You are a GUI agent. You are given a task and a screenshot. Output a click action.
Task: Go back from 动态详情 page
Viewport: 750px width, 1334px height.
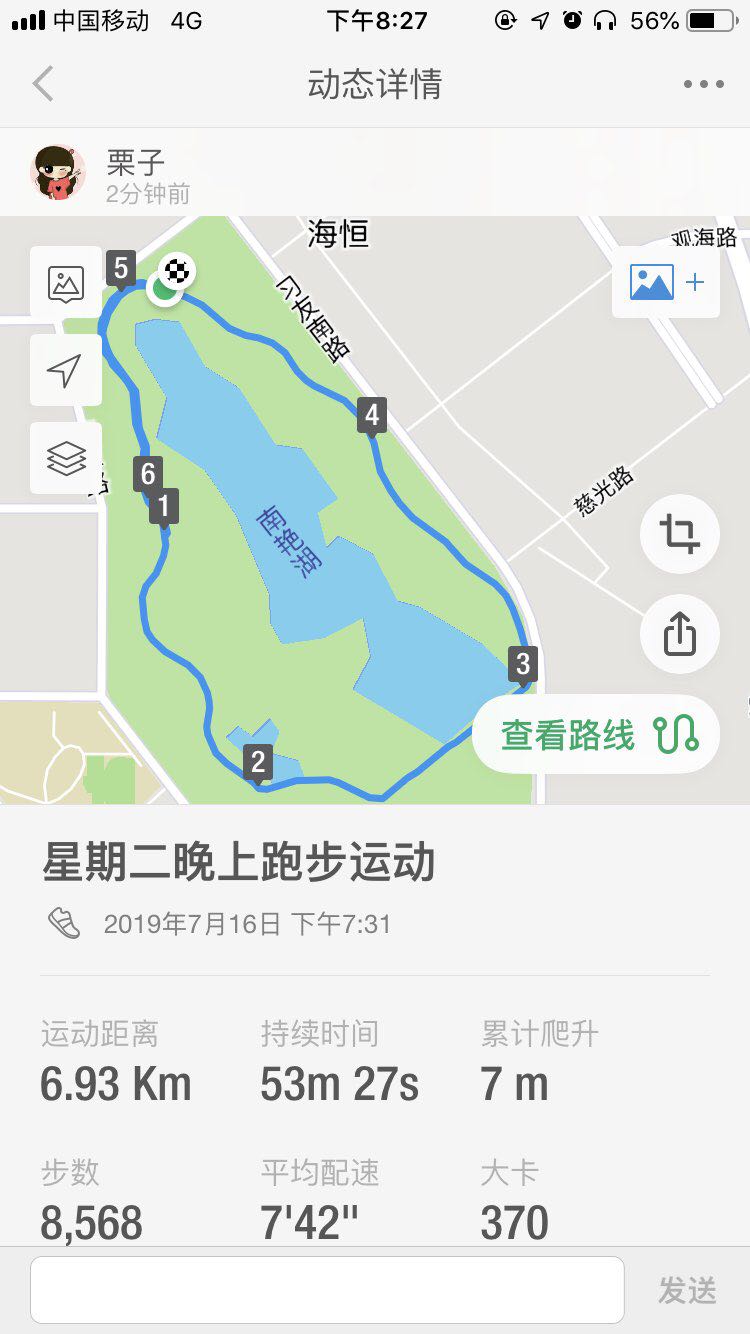(x=43, y=84)
